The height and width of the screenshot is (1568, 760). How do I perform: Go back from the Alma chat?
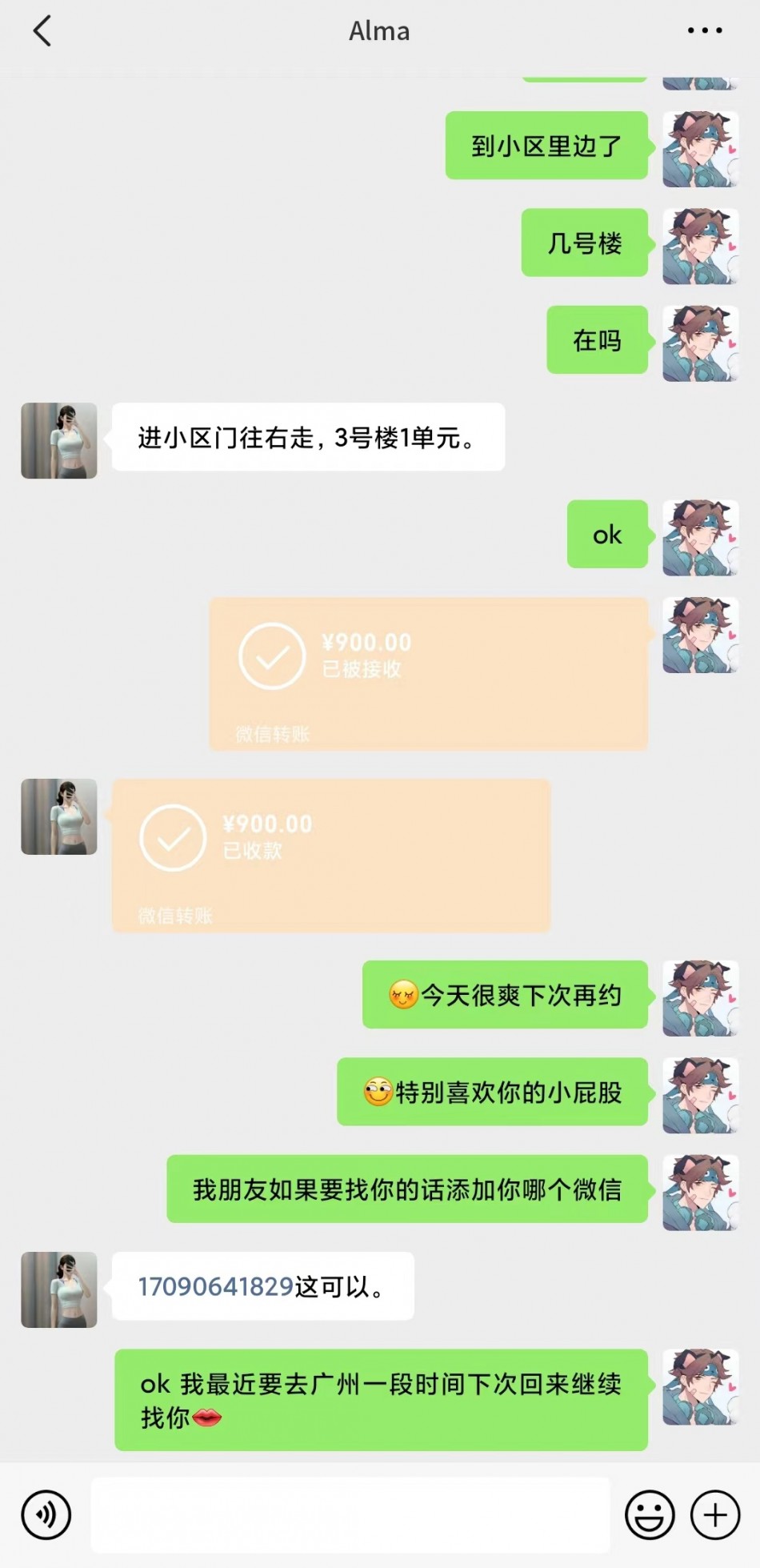[x=42, y=32]
